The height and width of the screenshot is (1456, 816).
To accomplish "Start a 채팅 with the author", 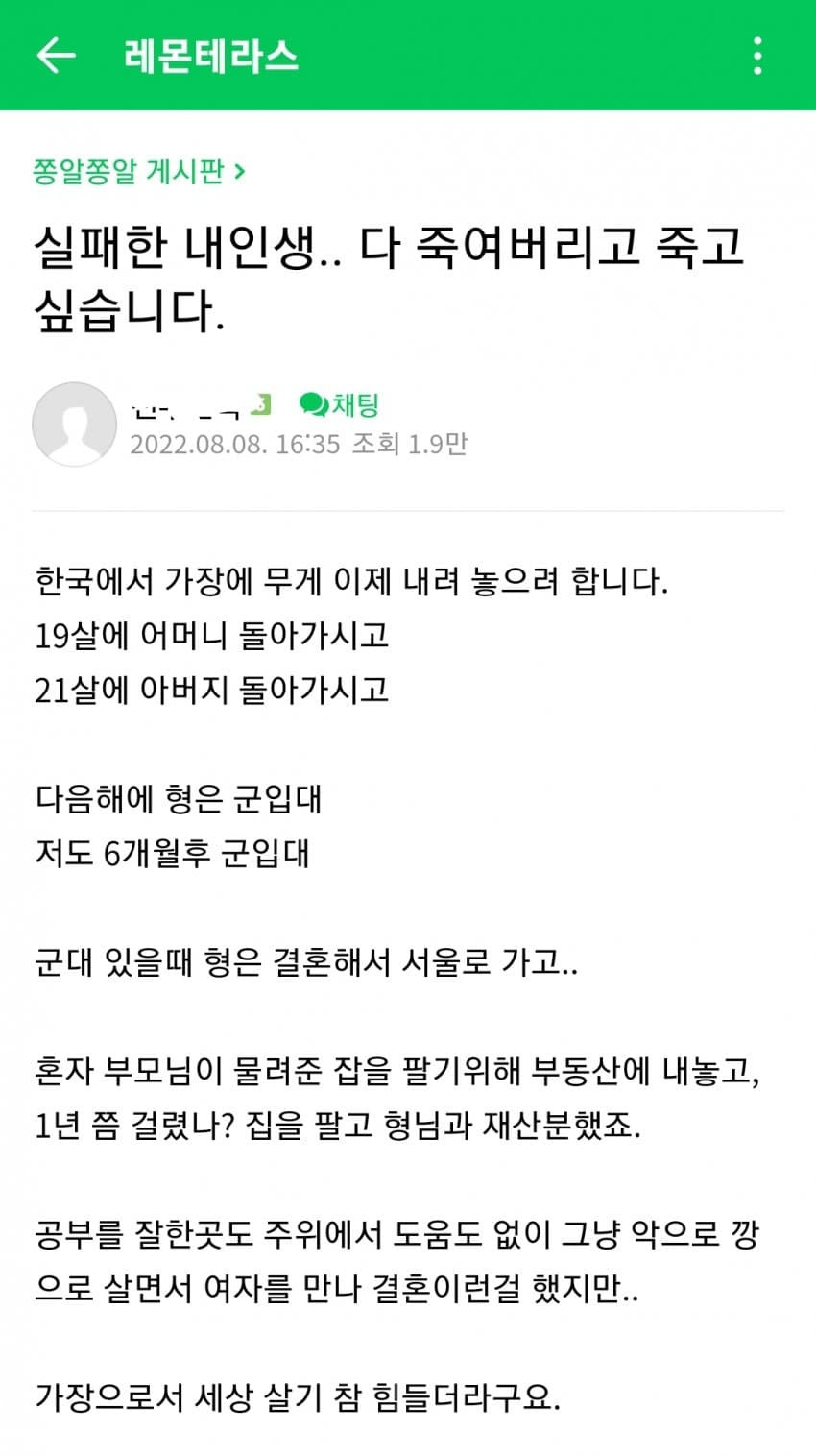I will coord(340,405).
